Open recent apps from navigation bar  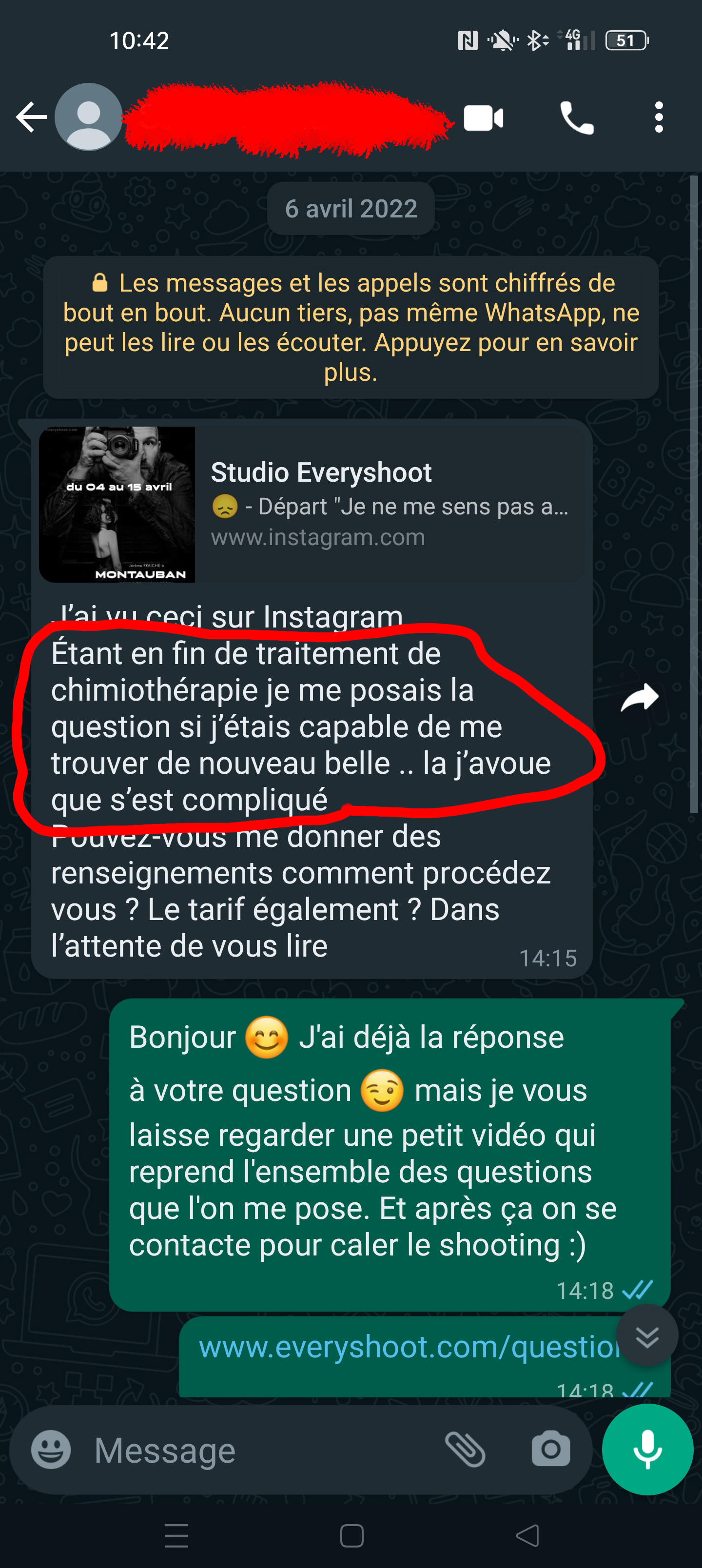click(x=176, y=1536)
